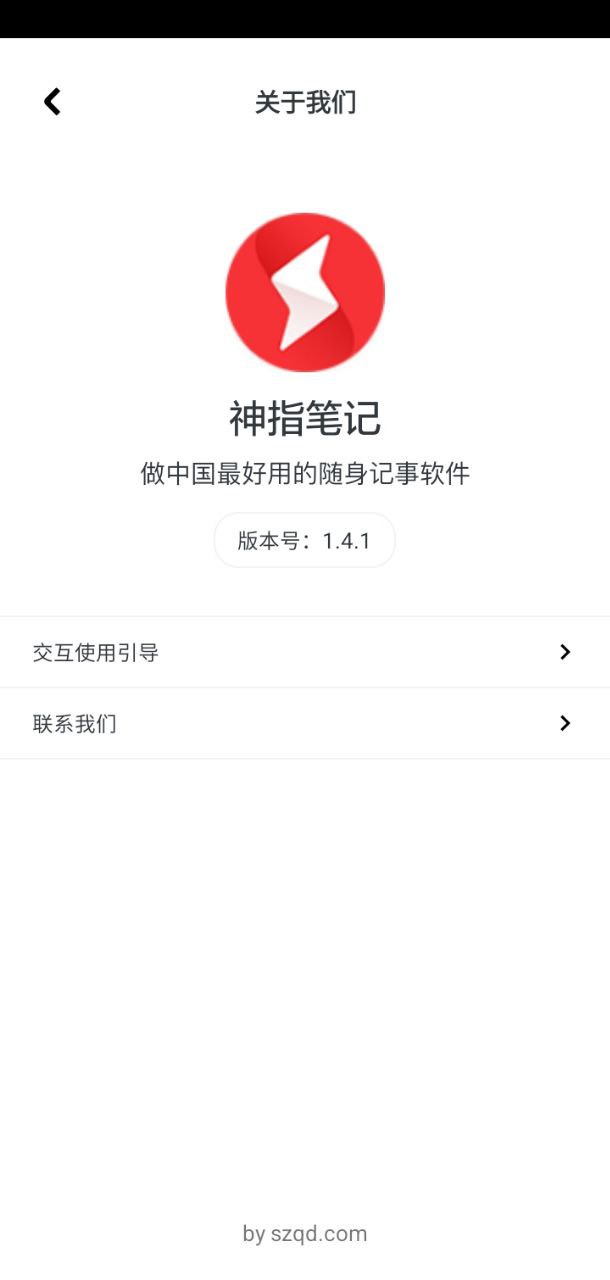
Task: Open the 联系我们 row
Action: pos(305,723)
